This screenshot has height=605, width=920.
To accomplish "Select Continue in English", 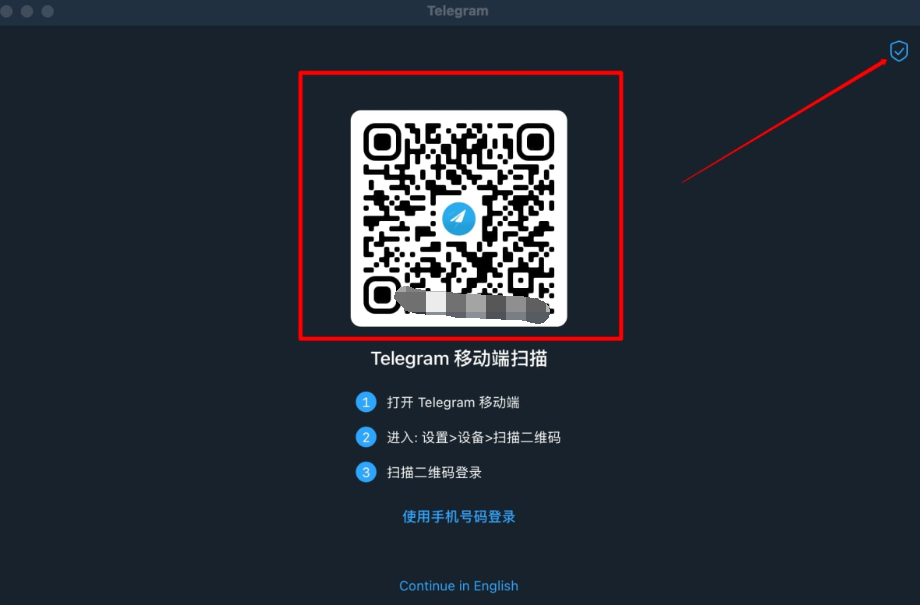I will pyautogui.click(x=459, y=586).
